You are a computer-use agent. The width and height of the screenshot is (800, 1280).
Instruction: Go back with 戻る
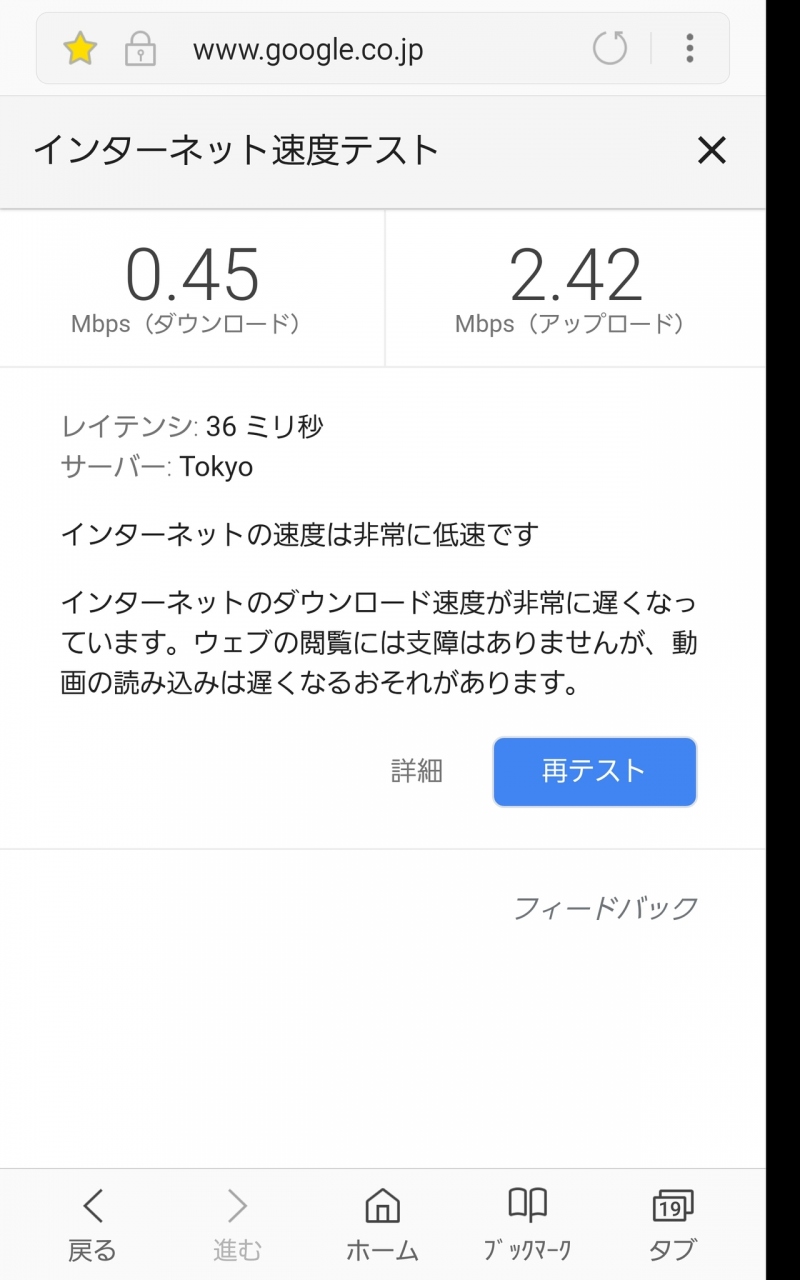coord(92,1225)
